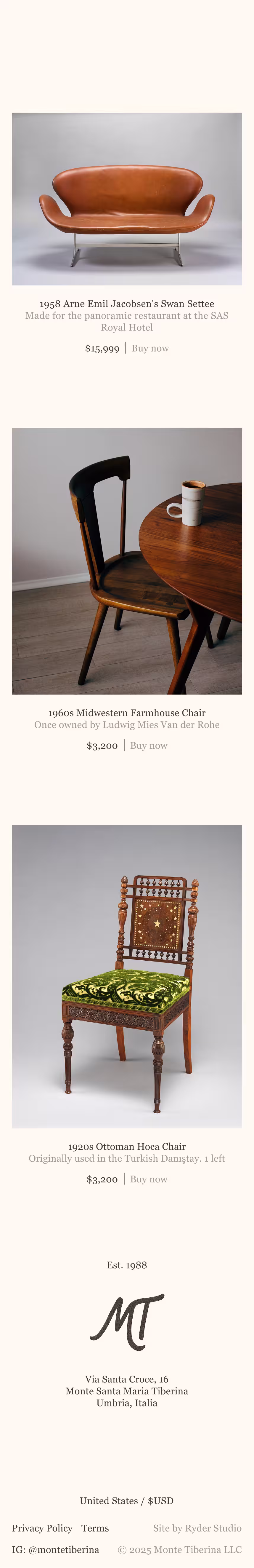Open the Midwestern Farmhouse Chair image

[126, 561]
